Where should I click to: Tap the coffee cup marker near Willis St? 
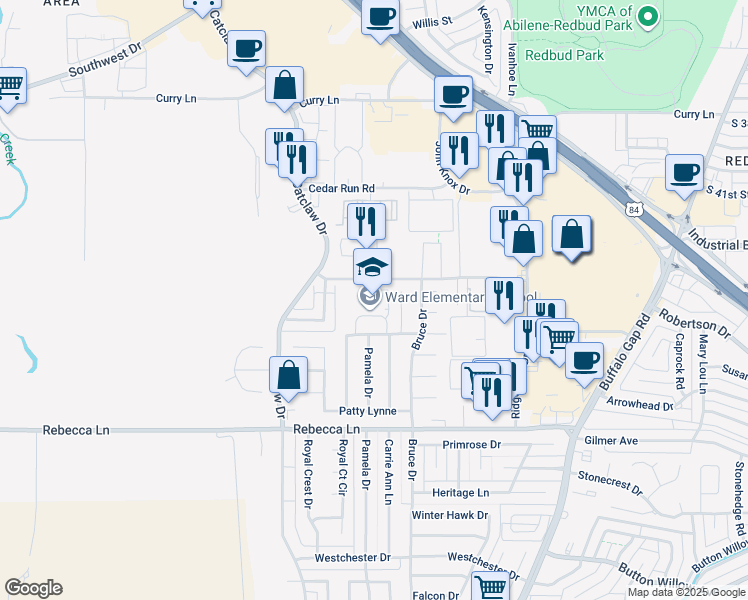(380, 17)
